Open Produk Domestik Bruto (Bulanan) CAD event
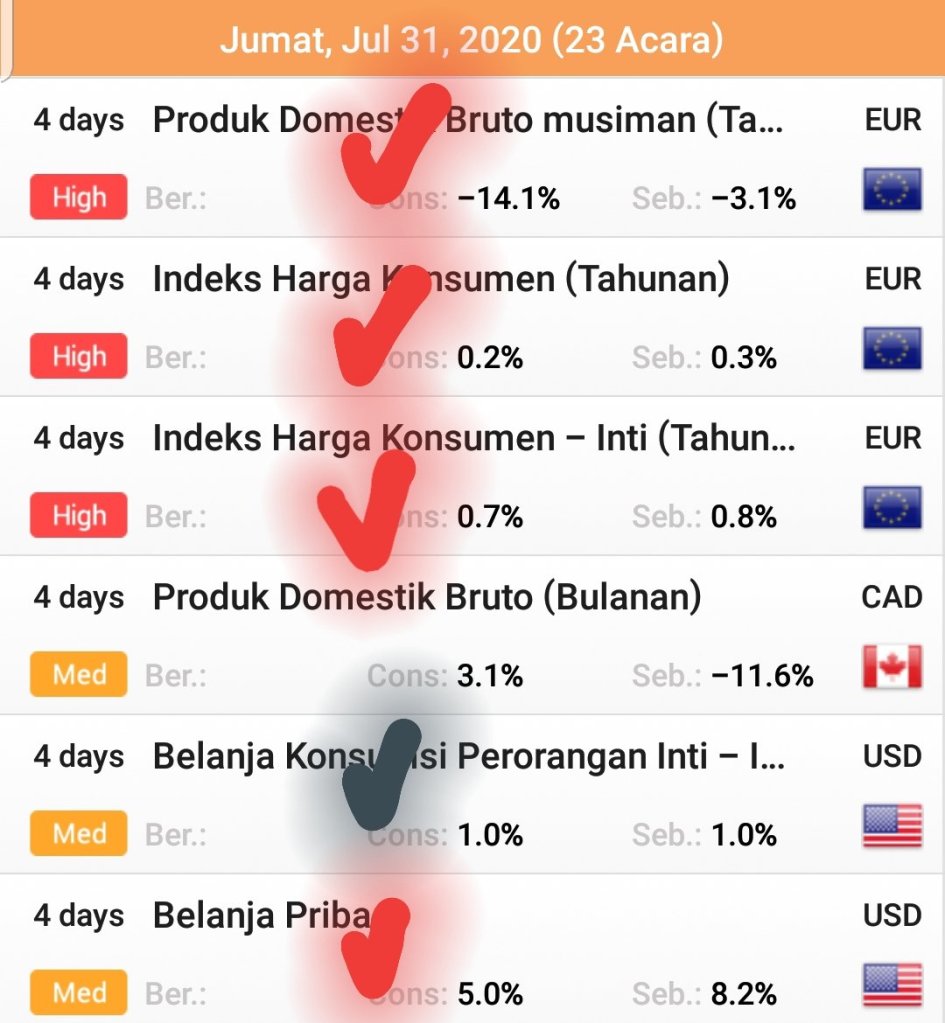The width and height of the screenshot is (945, 1023). [x=426, y=598]
